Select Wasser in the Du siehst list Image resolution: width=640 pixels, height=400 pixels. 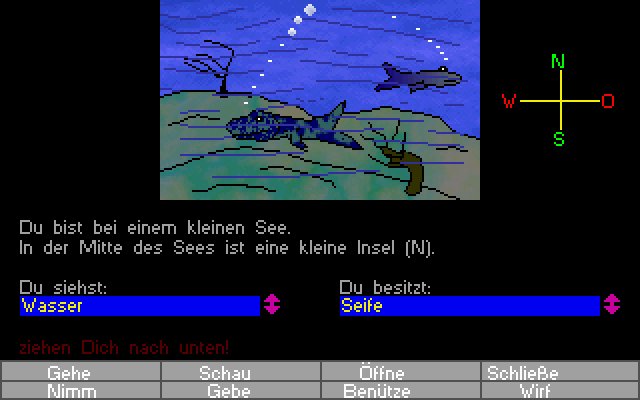[139, 306]
